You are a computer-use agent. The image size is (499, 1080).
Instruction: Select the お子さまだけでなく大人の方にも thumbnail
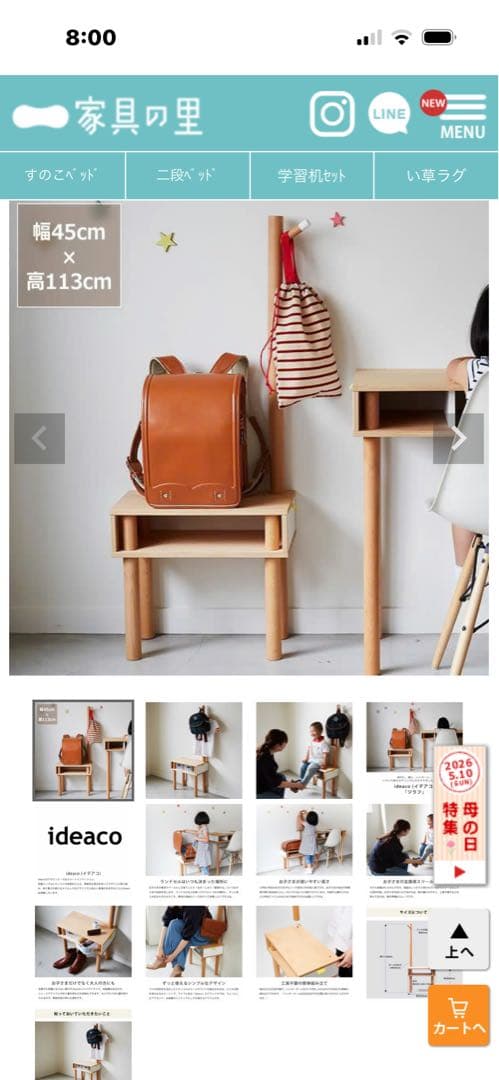coord(84,953)
